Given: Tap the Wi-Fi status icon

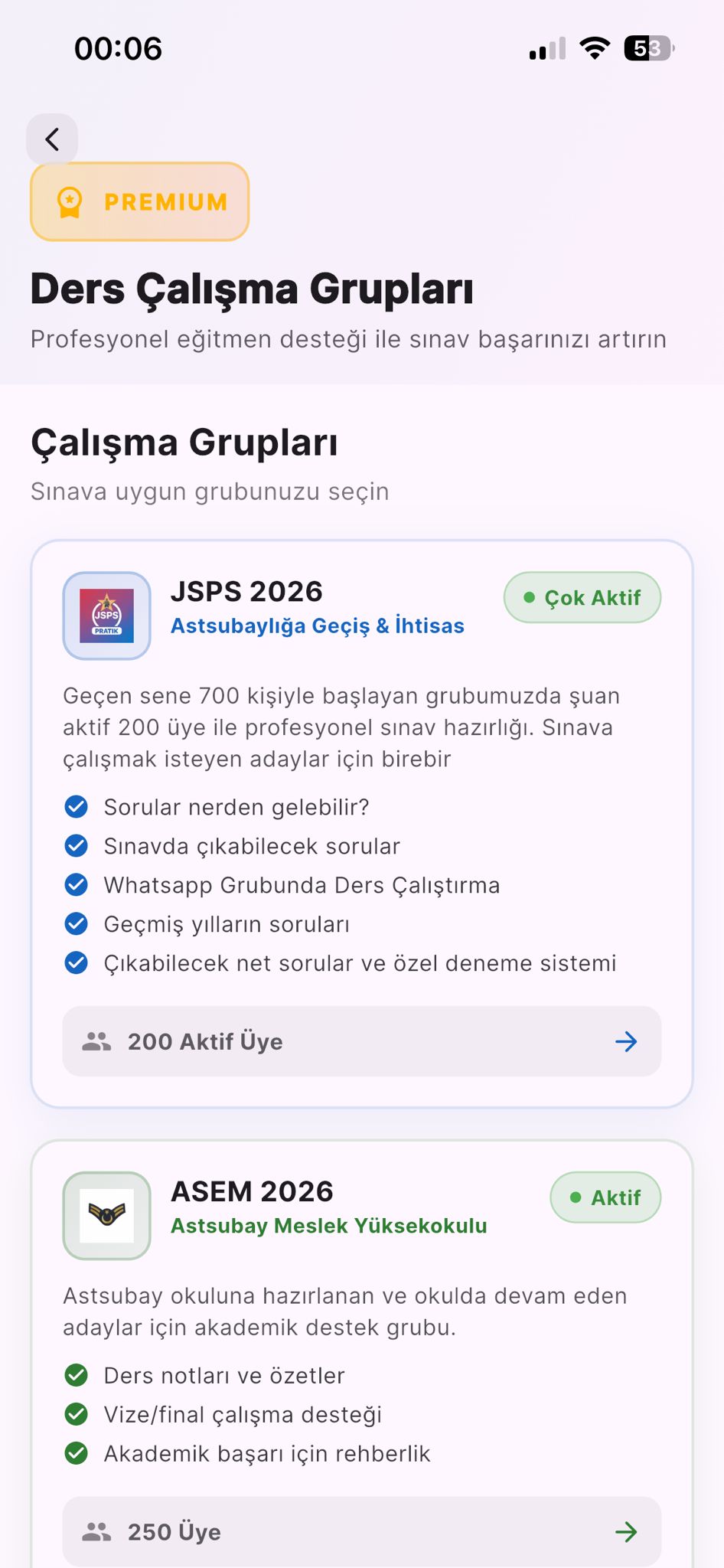Looking at the screenshot, I should [x=593, y=47].
